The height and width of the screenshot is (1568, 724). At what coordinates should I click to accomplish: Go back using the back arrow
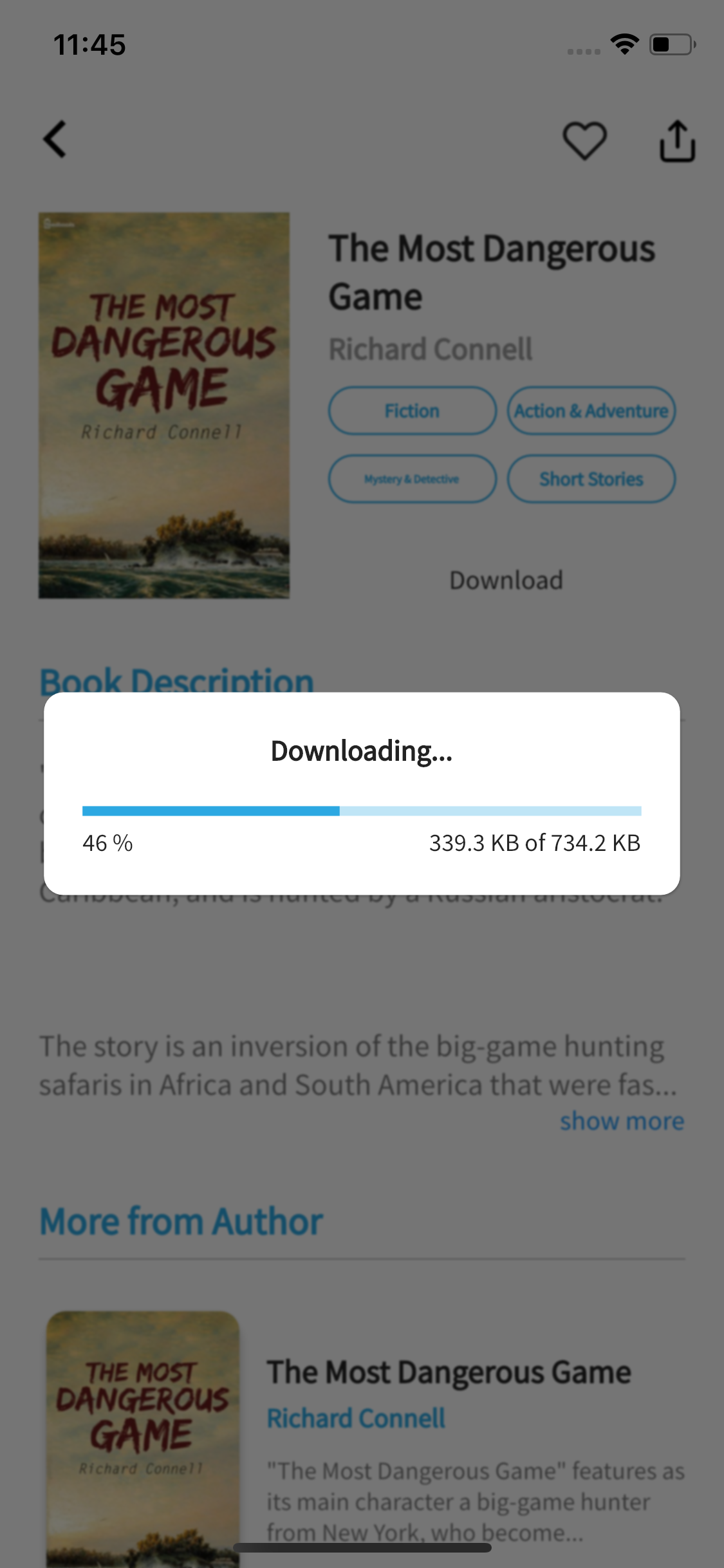click(55, 139)
